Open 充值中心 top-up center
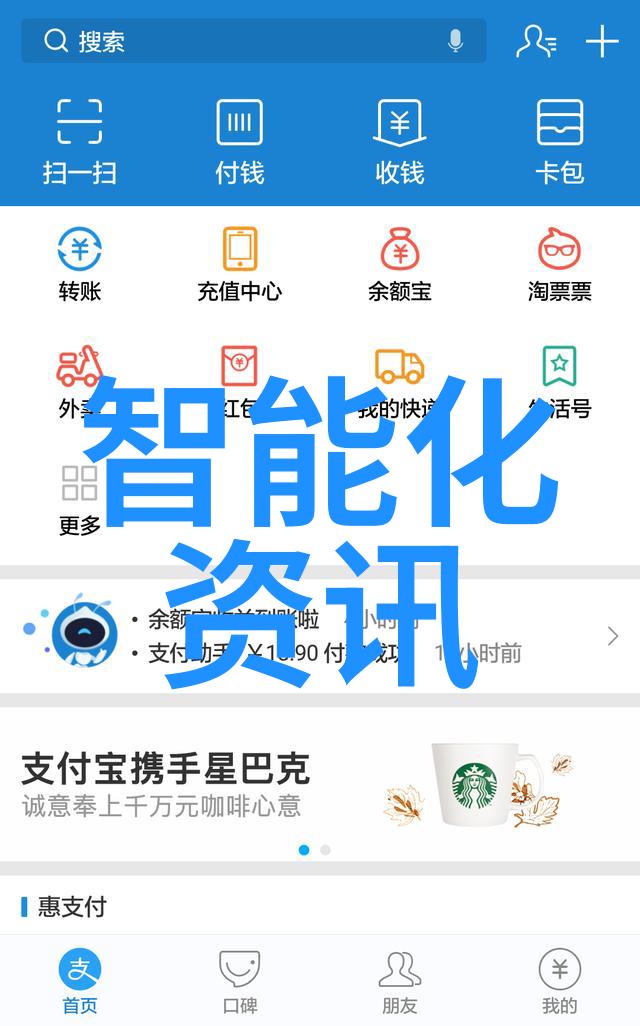Viewport: 640px width, 1026px height. point(239,264)
